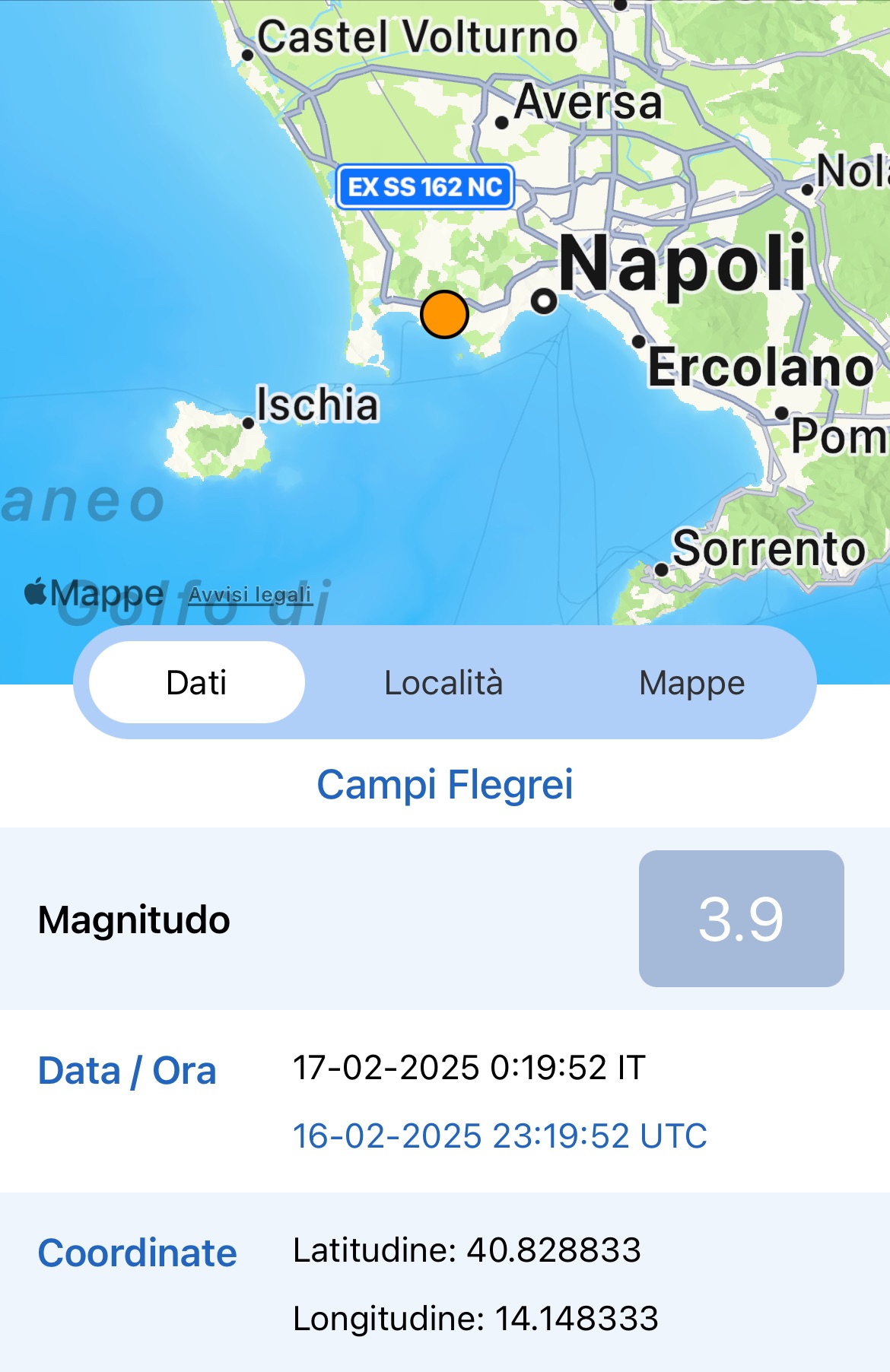This screenshot has width=890, height=1372.
Task: Open the Avvisi legali link
Action: pyautogui.click(x=250, y=595)
